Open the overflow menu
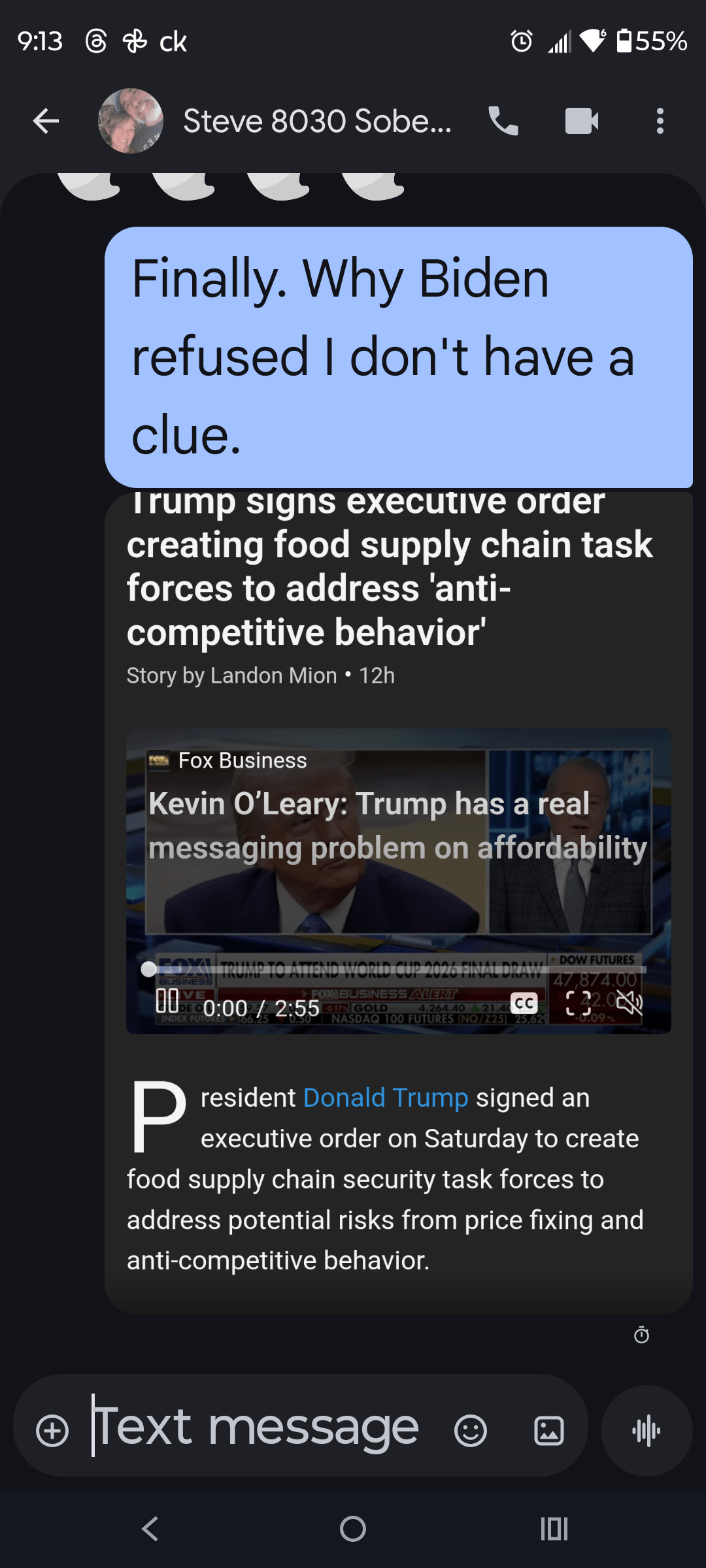 coord(660,122)
